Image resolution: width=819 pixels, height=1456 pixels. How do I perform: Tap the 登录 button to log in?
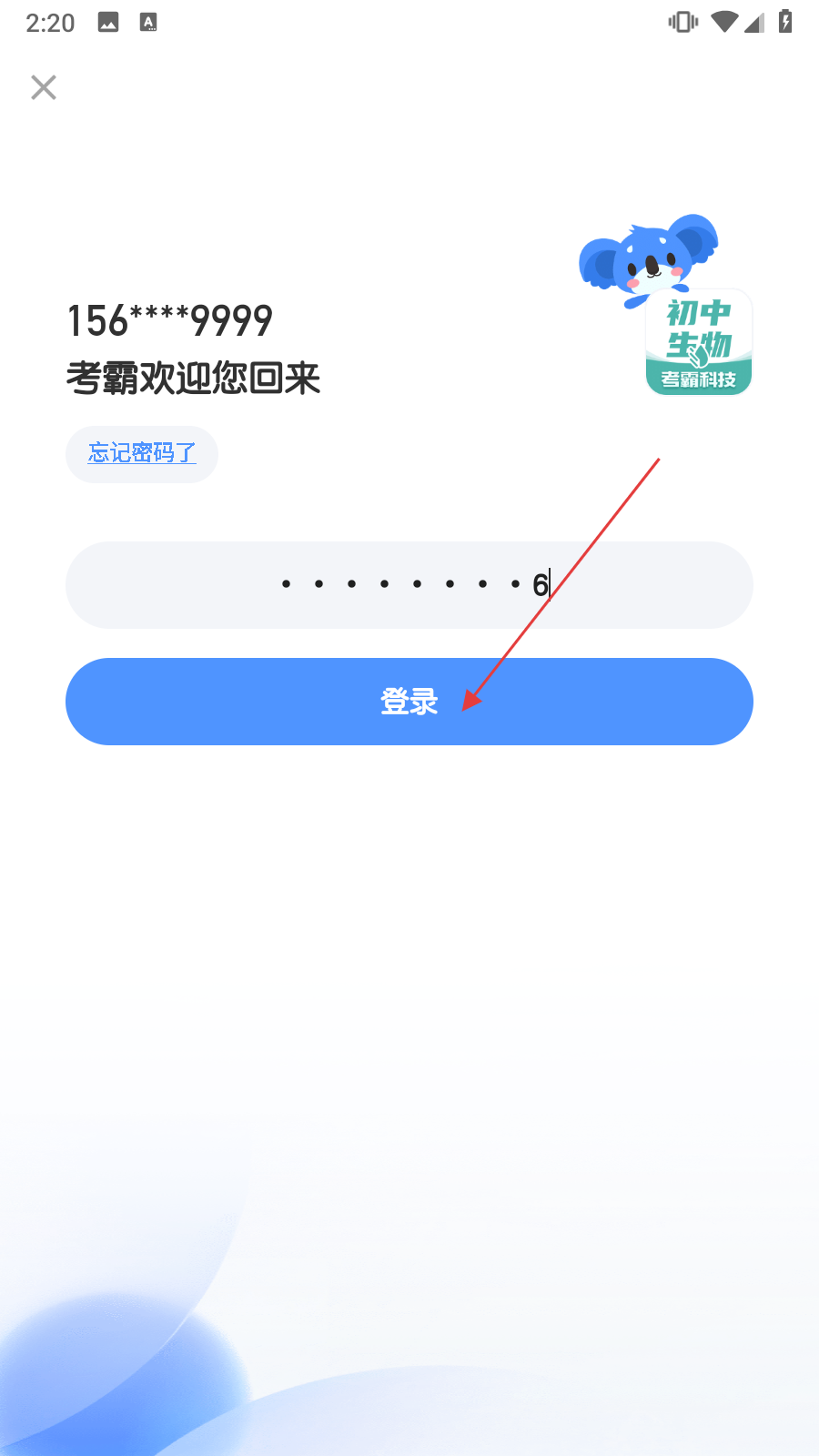409,702
